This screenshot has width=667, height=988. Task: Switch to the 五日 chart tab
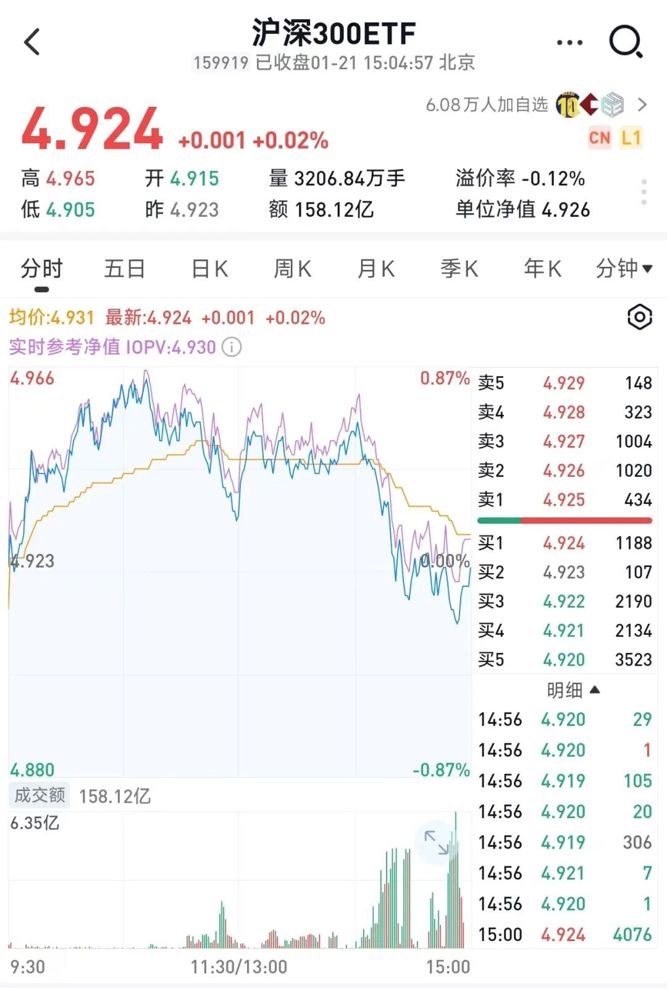[124, 268]
